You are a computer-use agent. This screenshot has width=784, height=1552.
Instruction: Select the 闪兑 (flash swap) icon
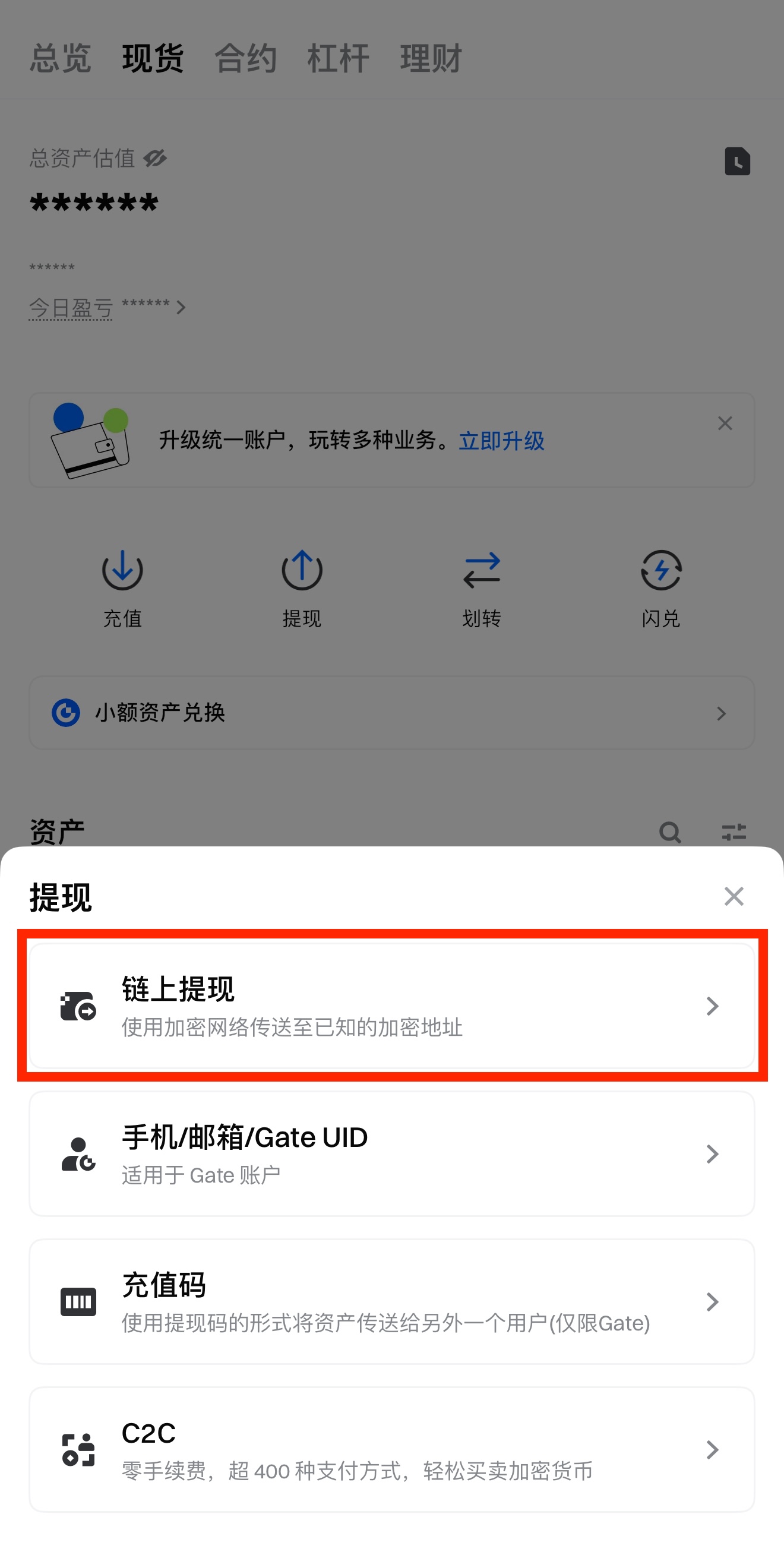[660, 570]
